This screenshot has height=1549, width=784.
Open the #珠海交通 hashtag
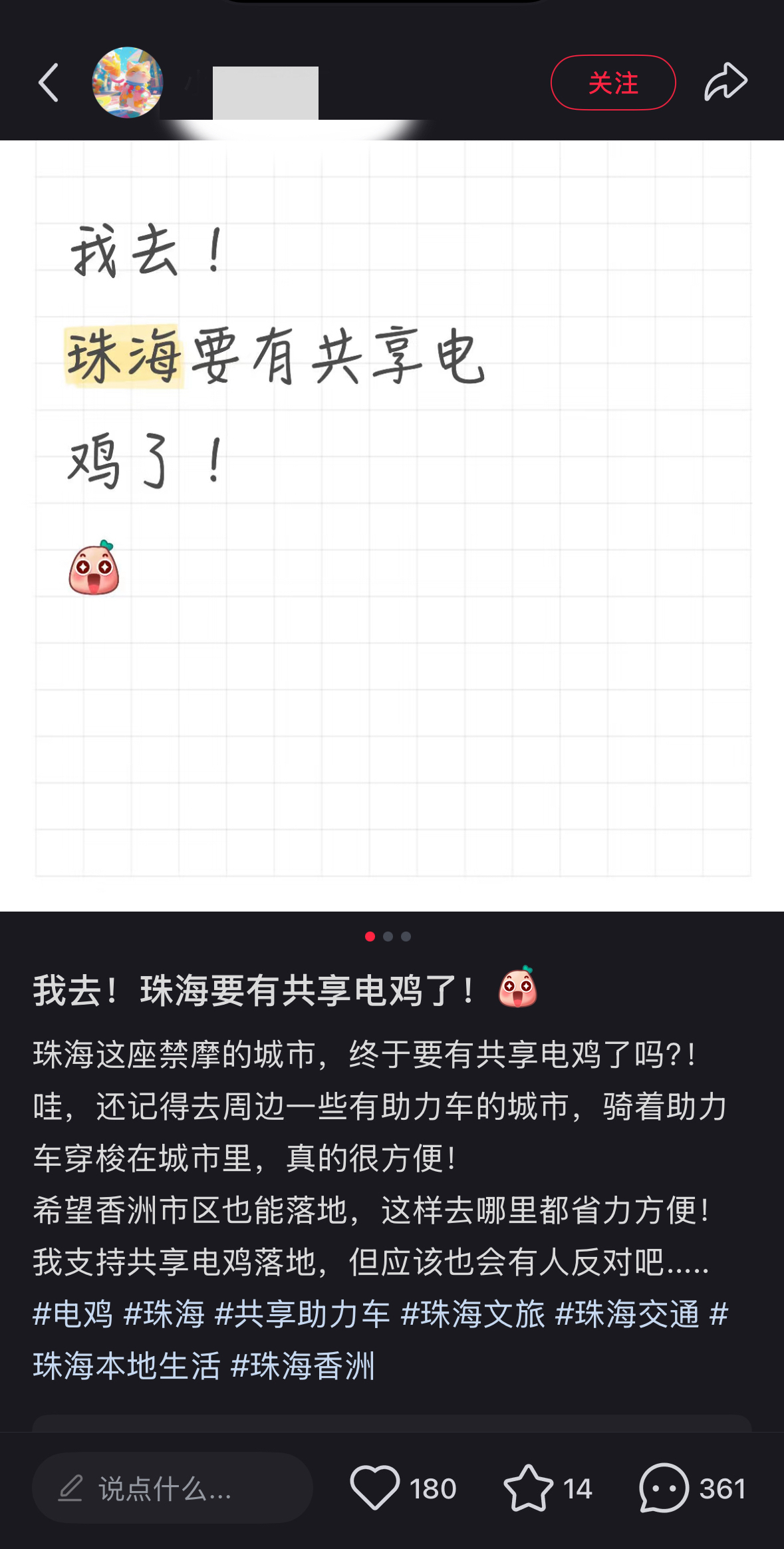[627, 1314]
